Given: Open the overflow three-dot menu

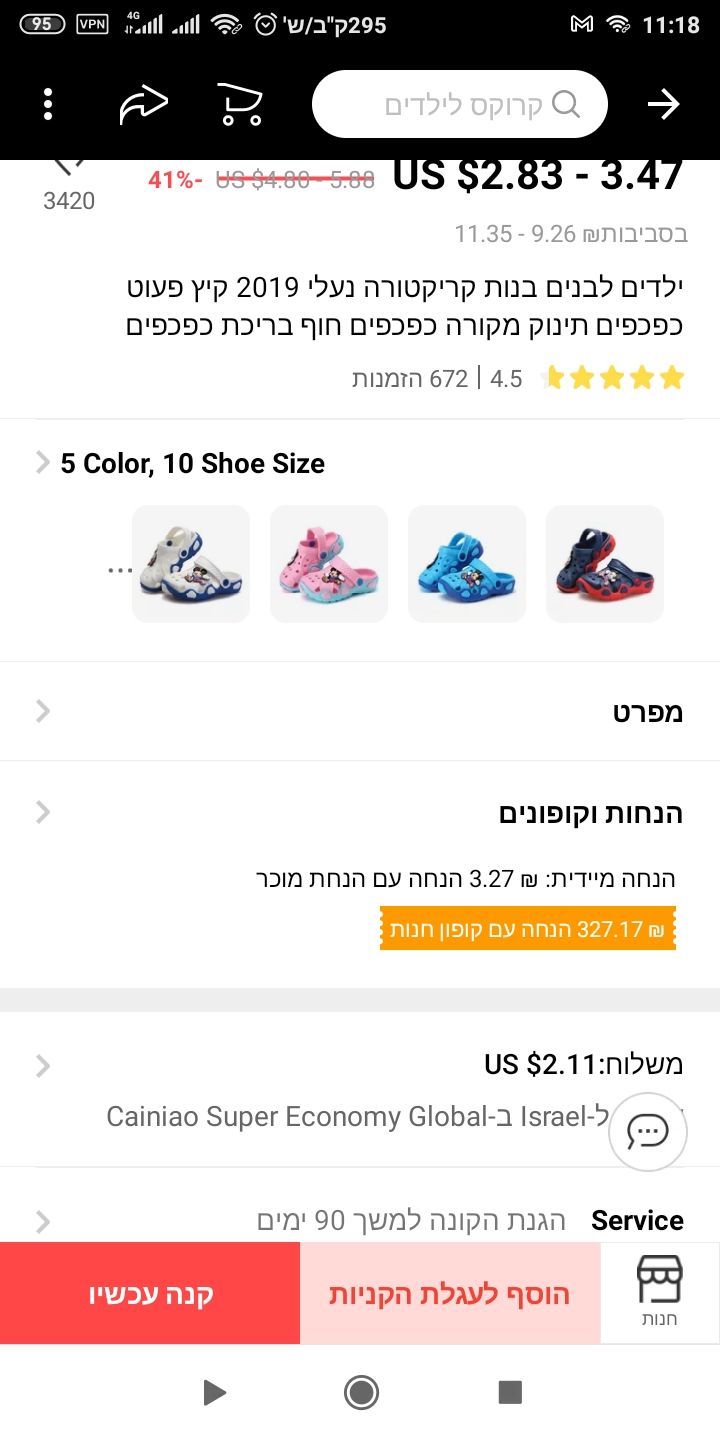Looking at the screenshot, I should point(47,102).
